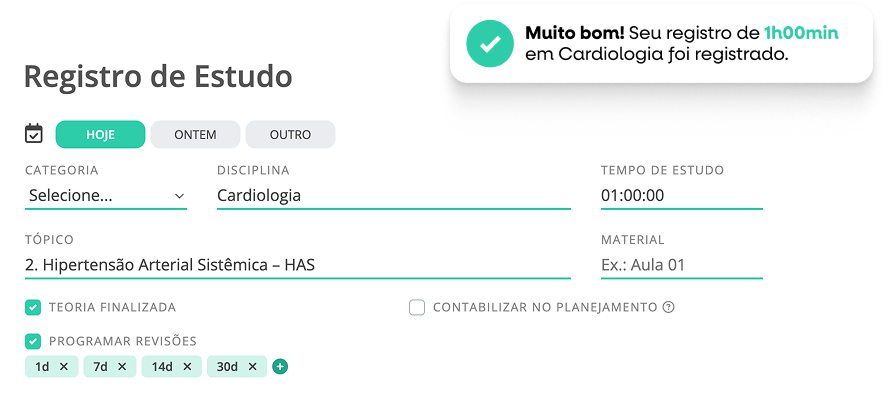Tap the Tempo de Estudo field

(x=682, y=196)
